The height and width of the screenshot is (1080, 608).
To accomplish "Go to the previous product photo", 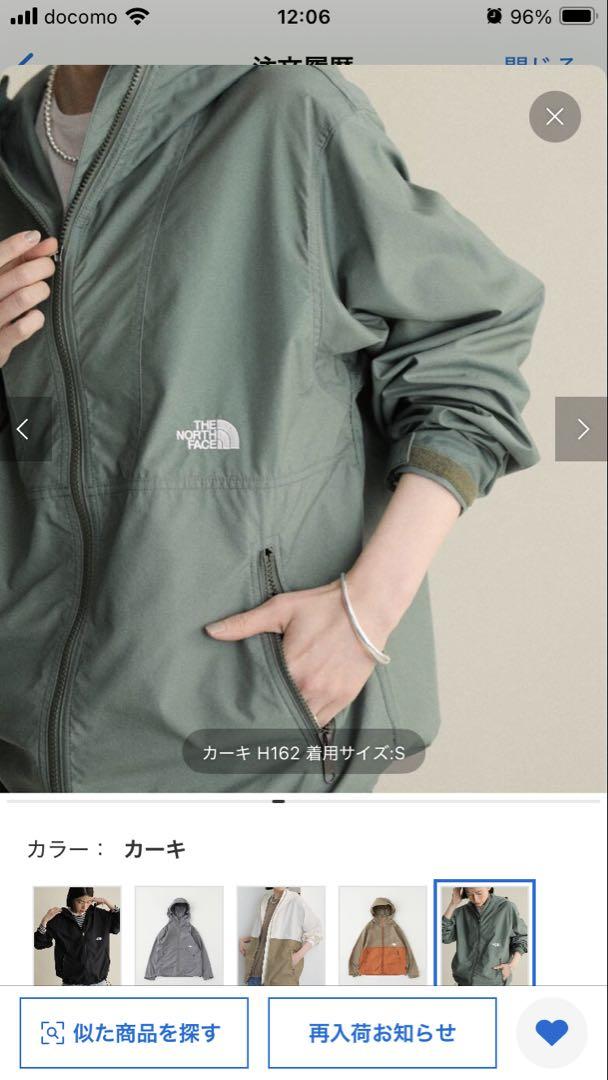I will coord(25,429).
